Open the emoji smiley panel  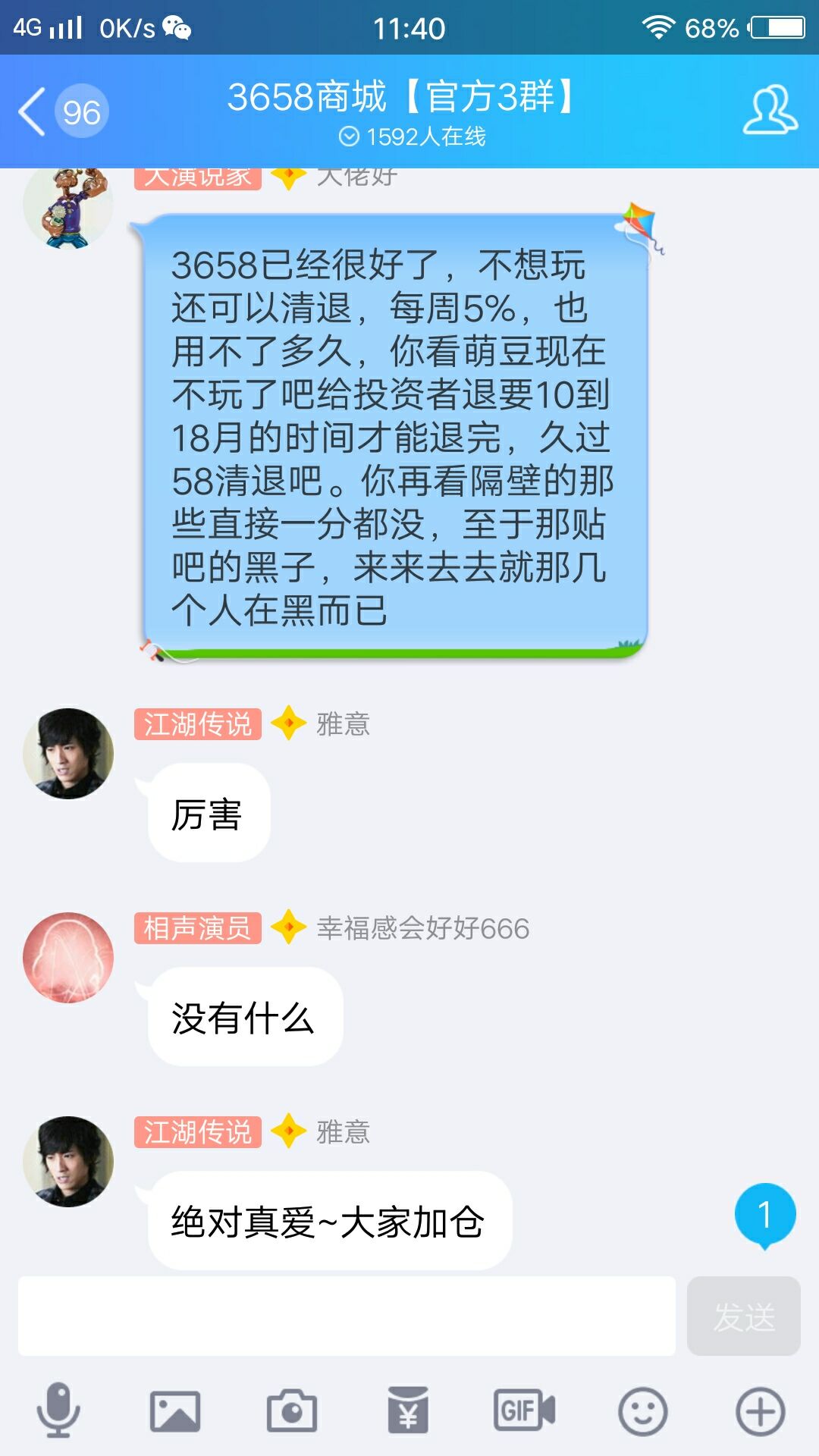pos(642,1410)
